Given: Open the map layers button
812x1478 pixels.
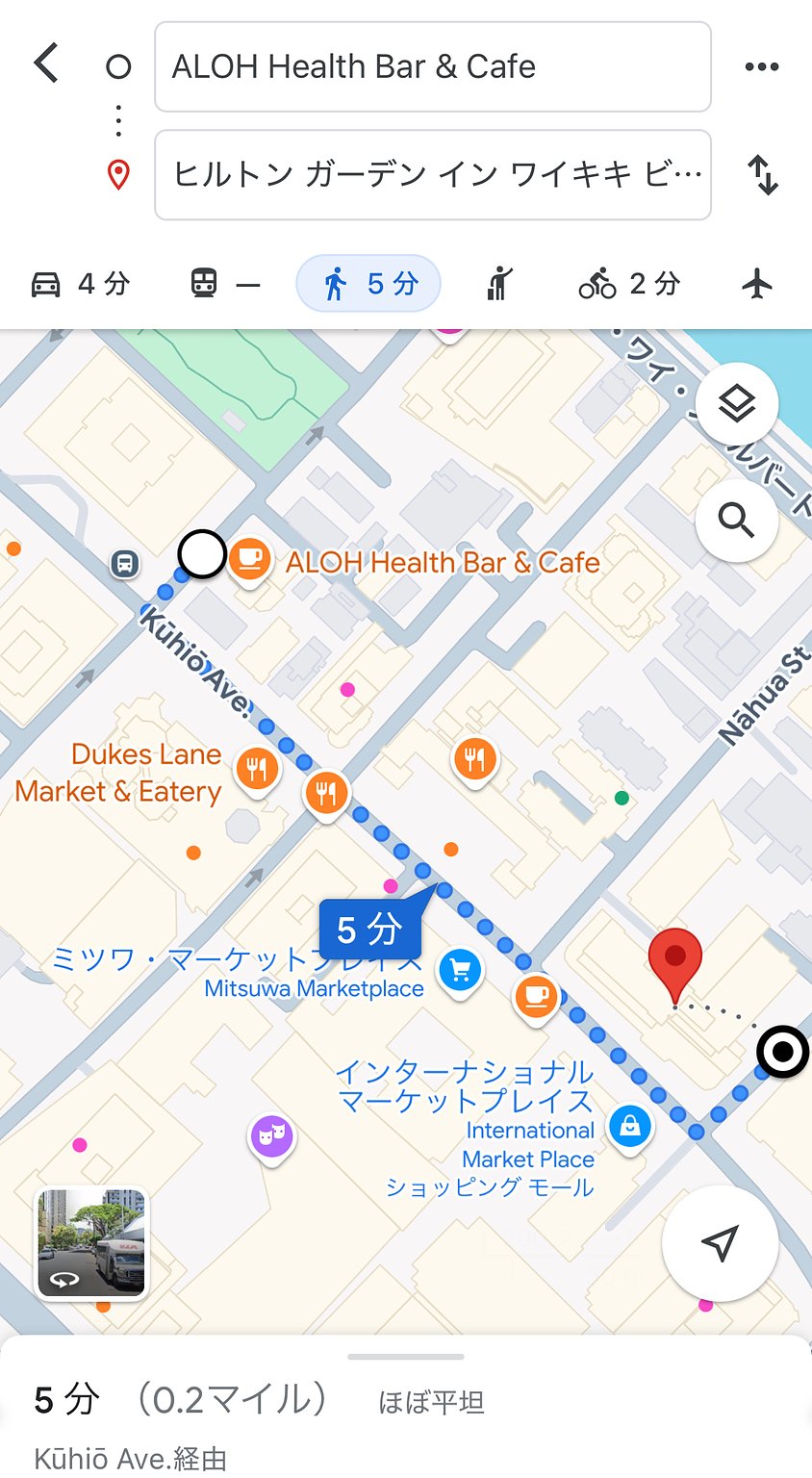Looking at the screenshot, I should point(736,405).
